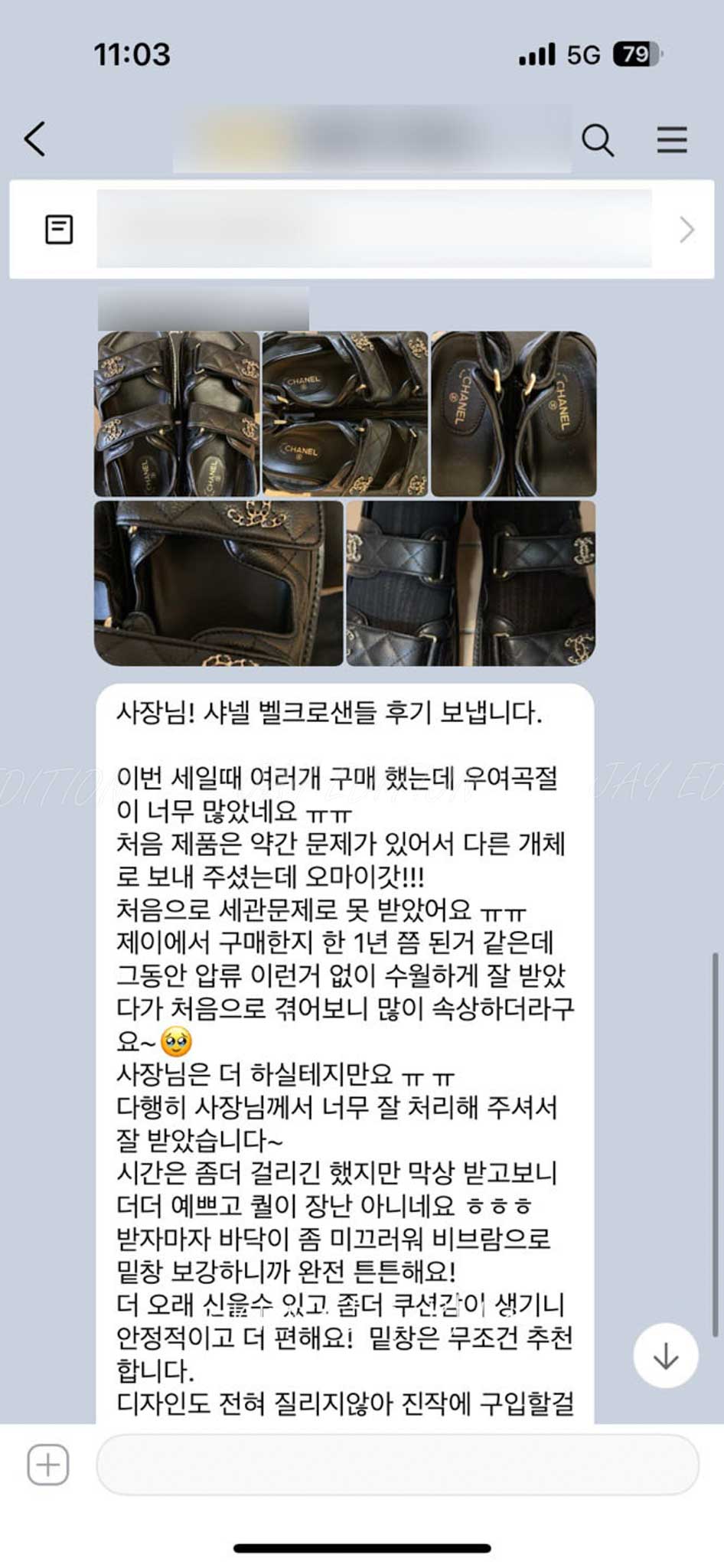This screenshot has width=724, height=1568.
Task: Search within this chat
Action: click(x=597, y=140)
